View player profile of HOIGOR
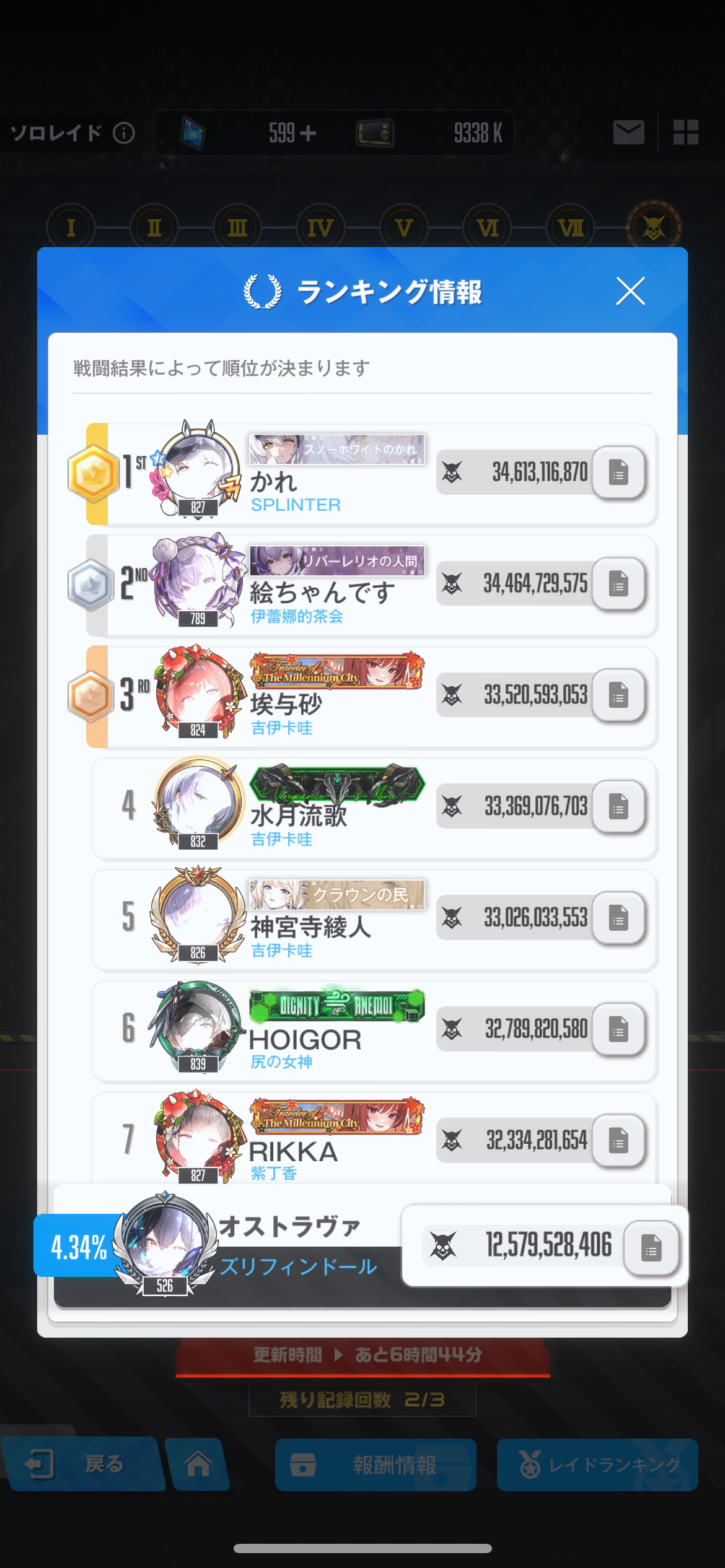The width and height of the screenshot is (725, 1568). (x=197, y=1026)
